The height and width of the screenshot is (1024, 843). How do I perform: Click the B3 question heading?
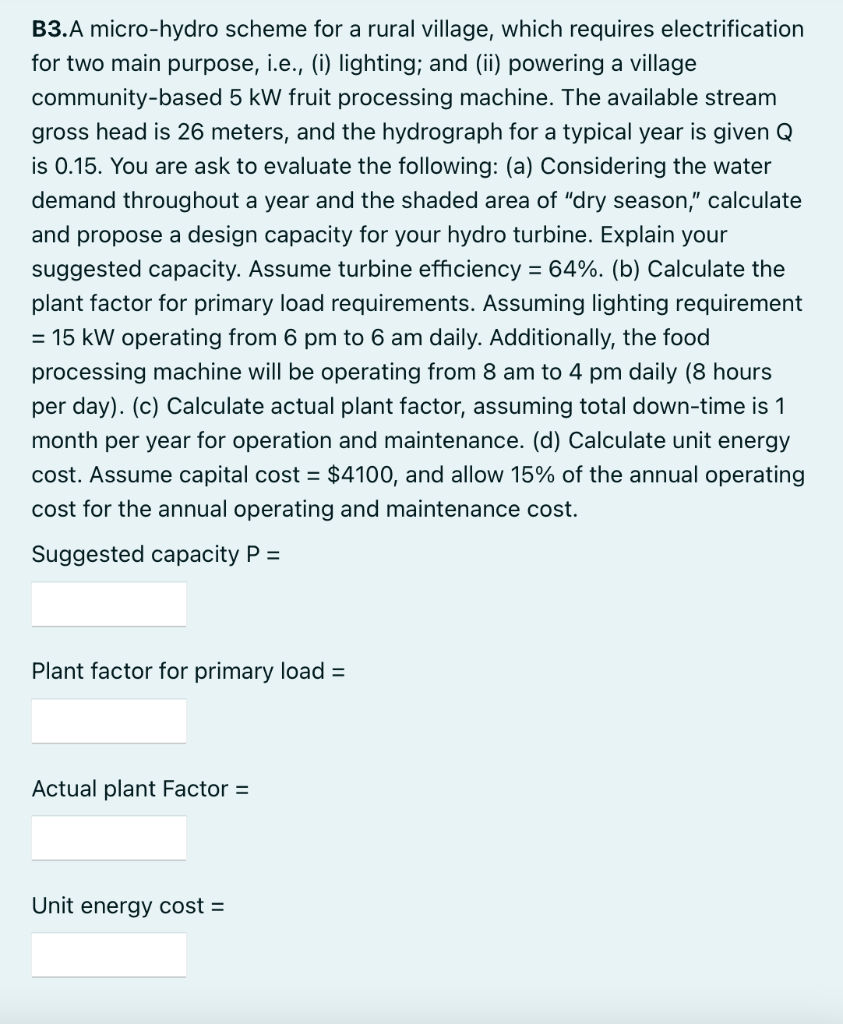tap(49, 28)
